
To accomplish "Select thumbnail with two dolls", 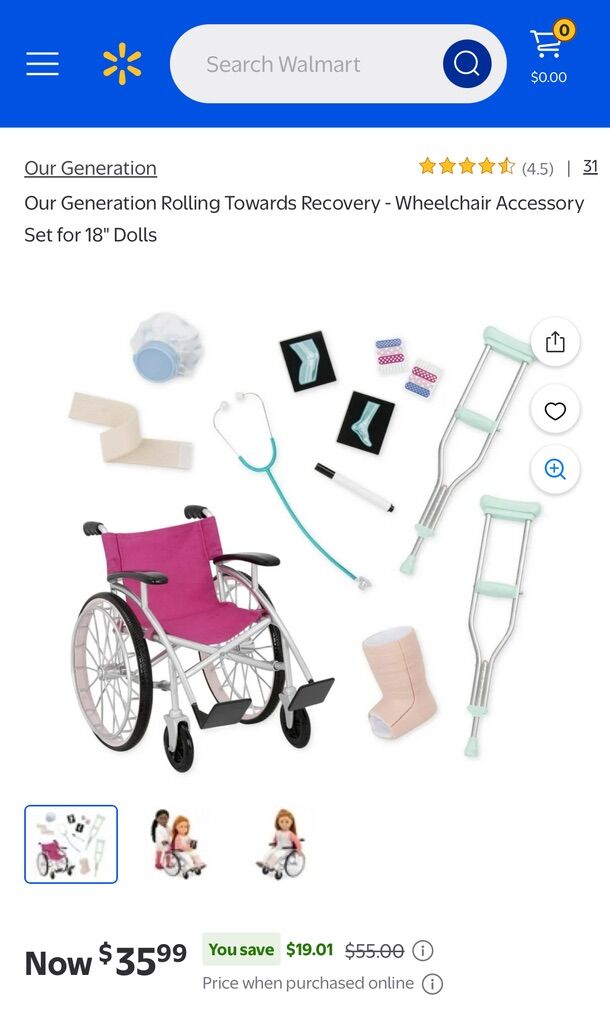I will (178, 844).
